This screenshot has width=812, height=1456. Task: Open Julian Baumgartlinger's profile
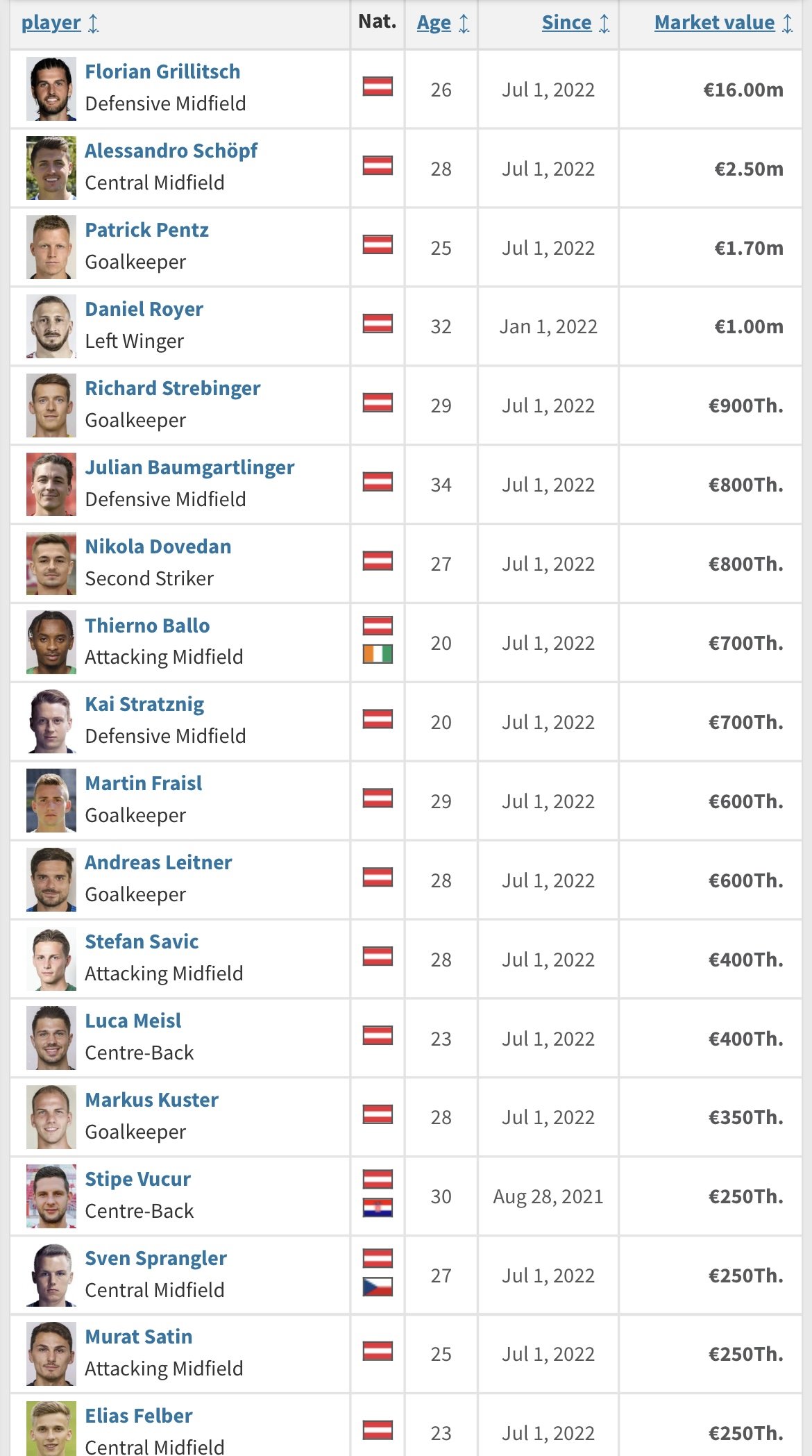[189, 467]
